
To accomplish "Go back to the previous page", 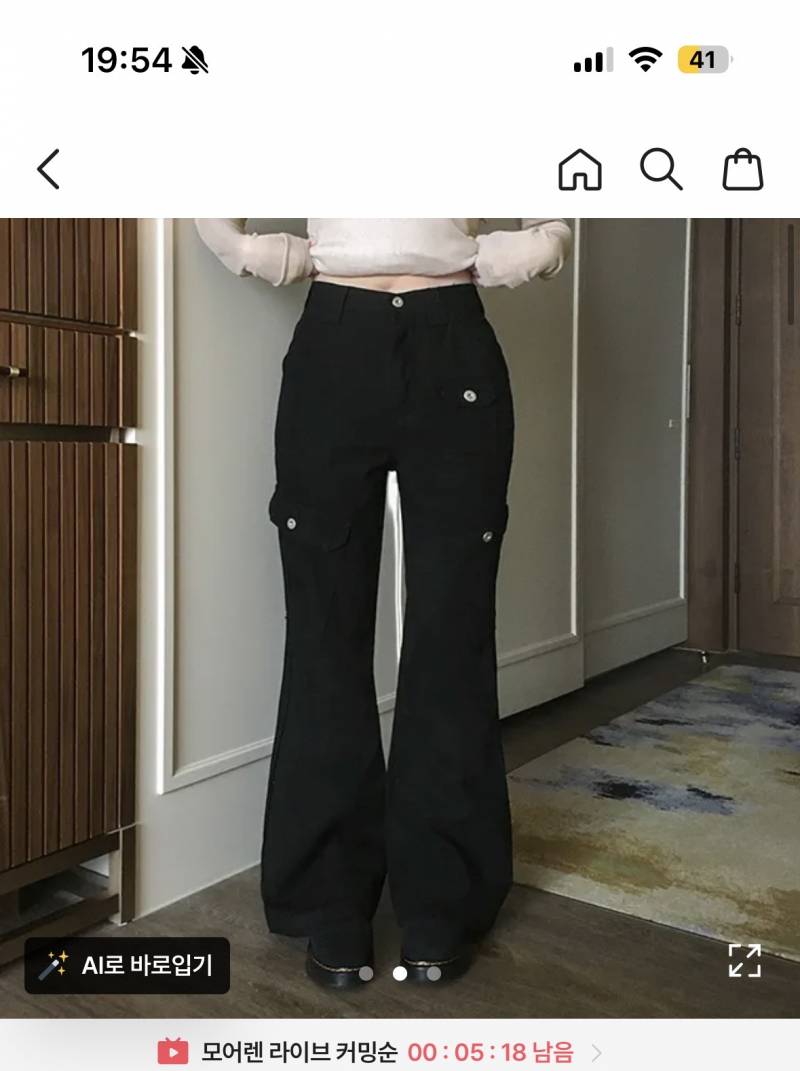I will pyautogui.click(x=49, y=169).
